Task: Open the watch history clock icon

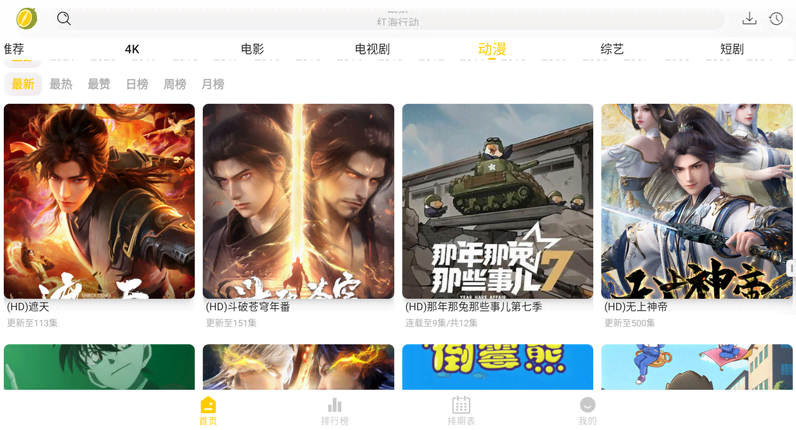Action: click(x=776, y=19)
